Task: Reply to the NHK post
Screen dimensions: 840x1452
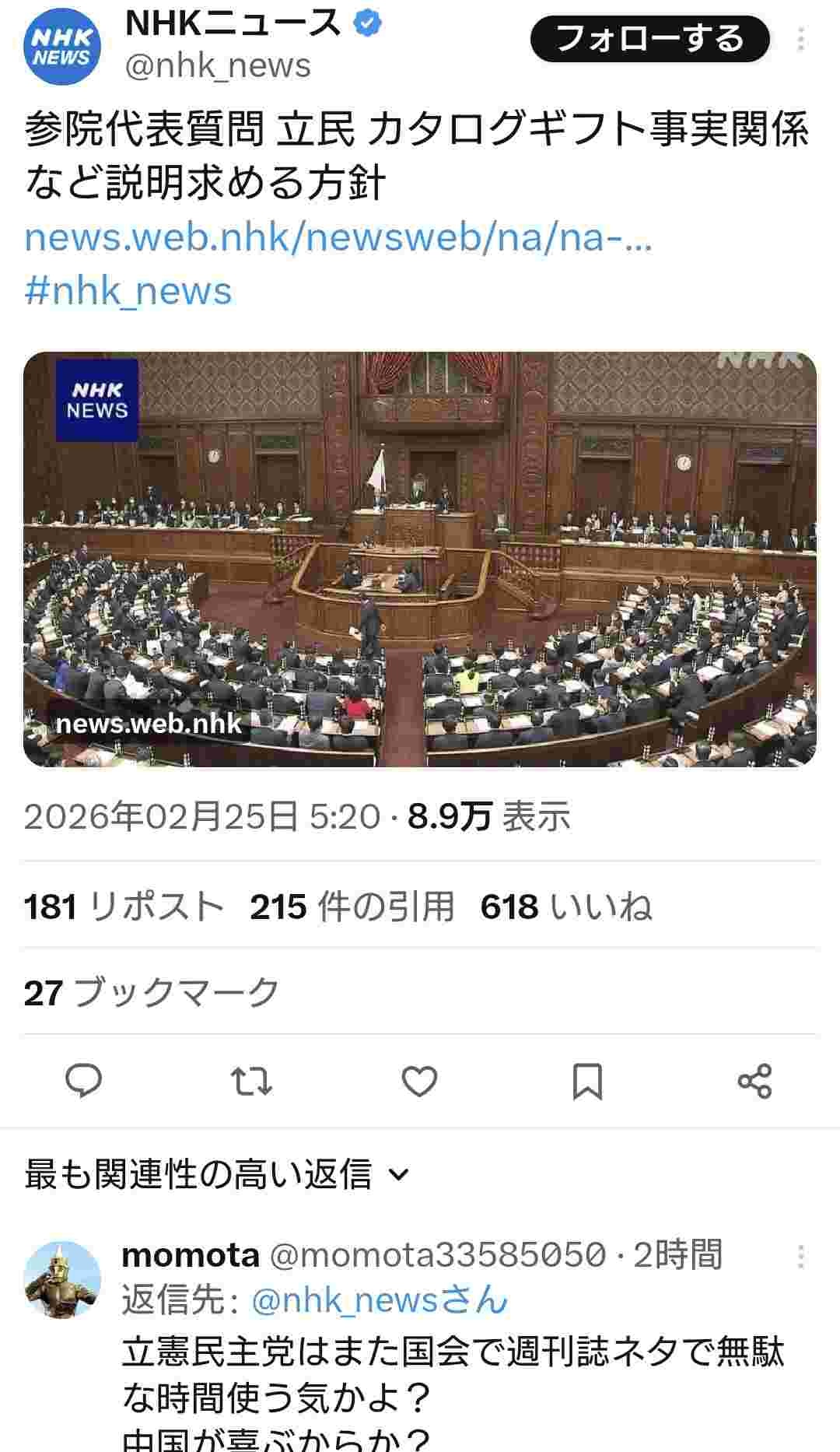Action: [x=84, y=1081]
